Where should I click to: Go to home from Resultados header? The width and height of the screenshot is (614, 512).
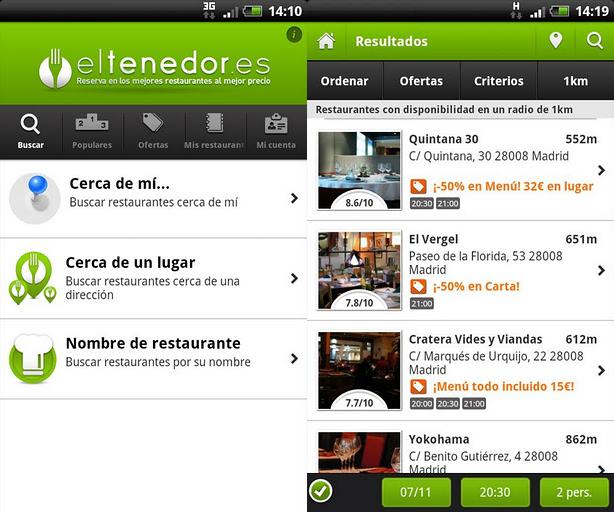point(325,41)
